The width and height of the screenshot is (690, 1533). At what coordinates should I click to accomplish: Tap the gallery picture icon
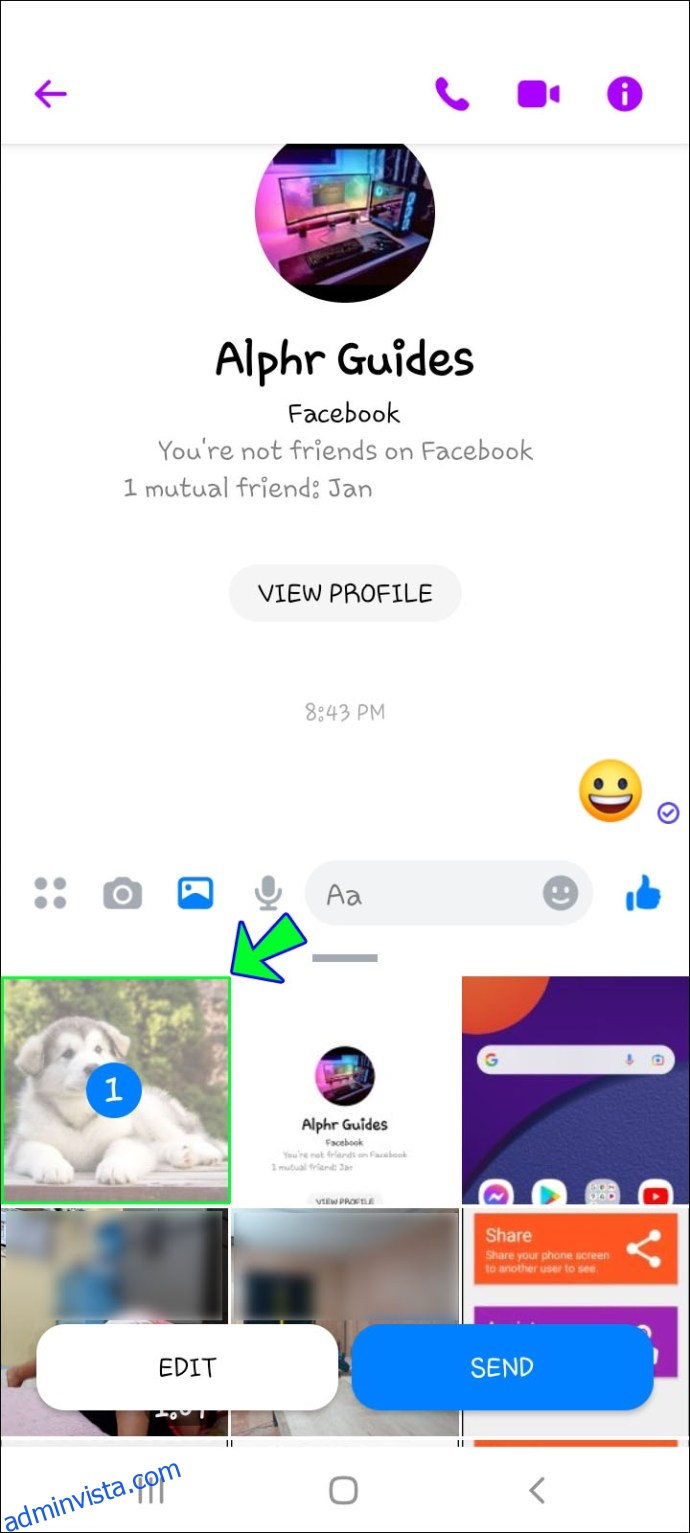tap(195, 892)
